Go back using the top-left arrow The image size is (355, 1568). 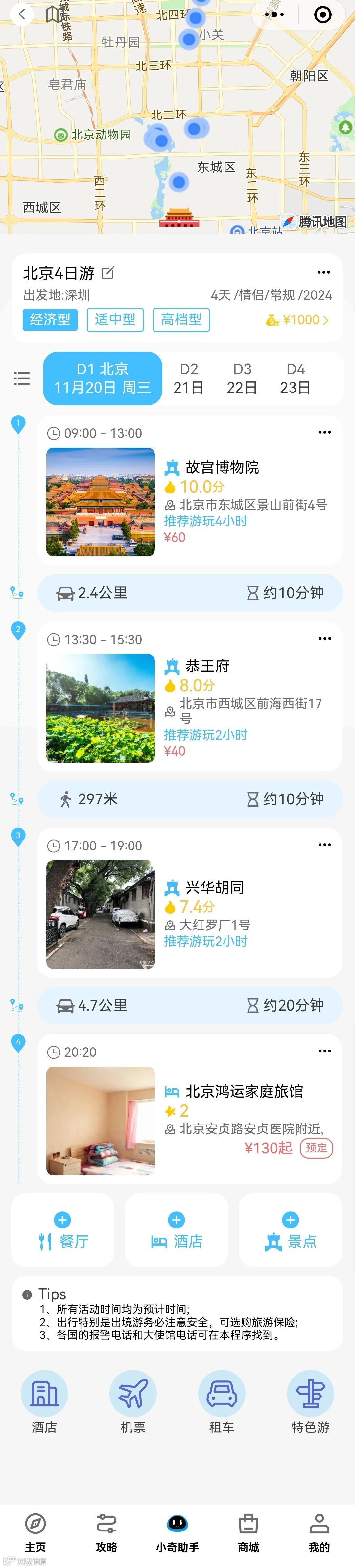tap(22, 14)
